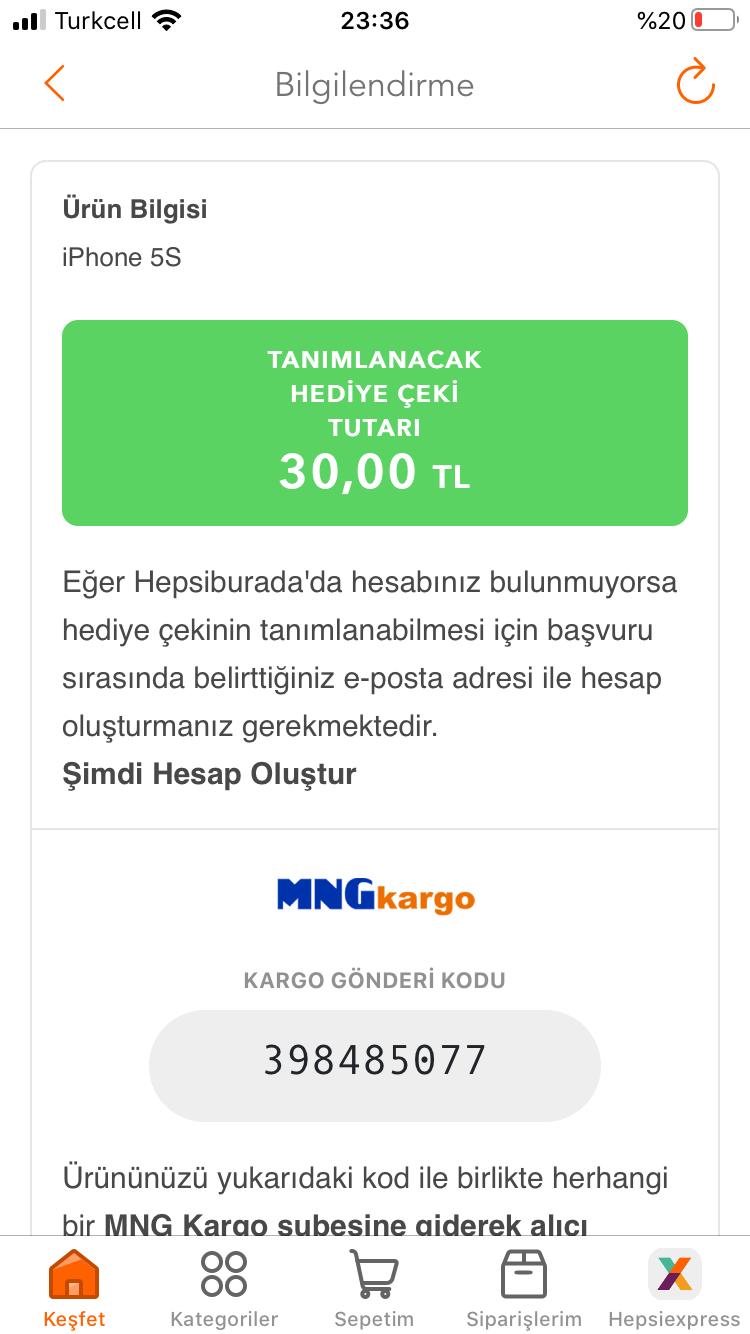The width and height of the screenshot is (750, 1334).
Task: Select the Hepsiexpress X icon
Action: [x=672, y=1275]
